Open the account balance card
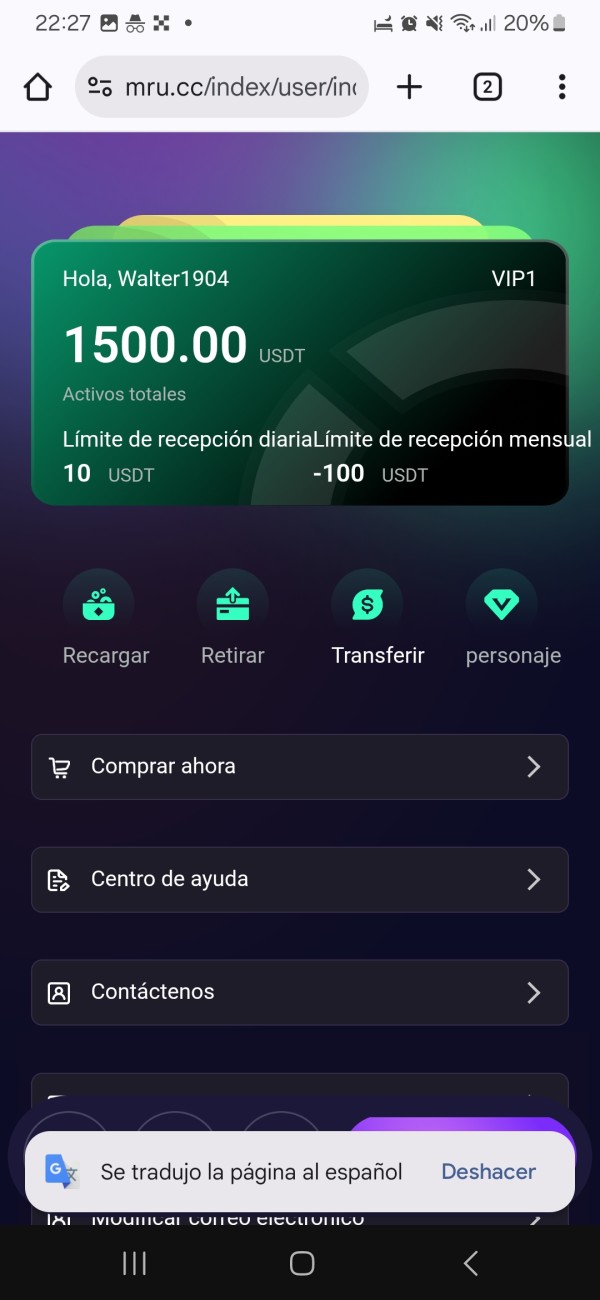The width and height of the screenshot is (600, 1300). [300, 372]
